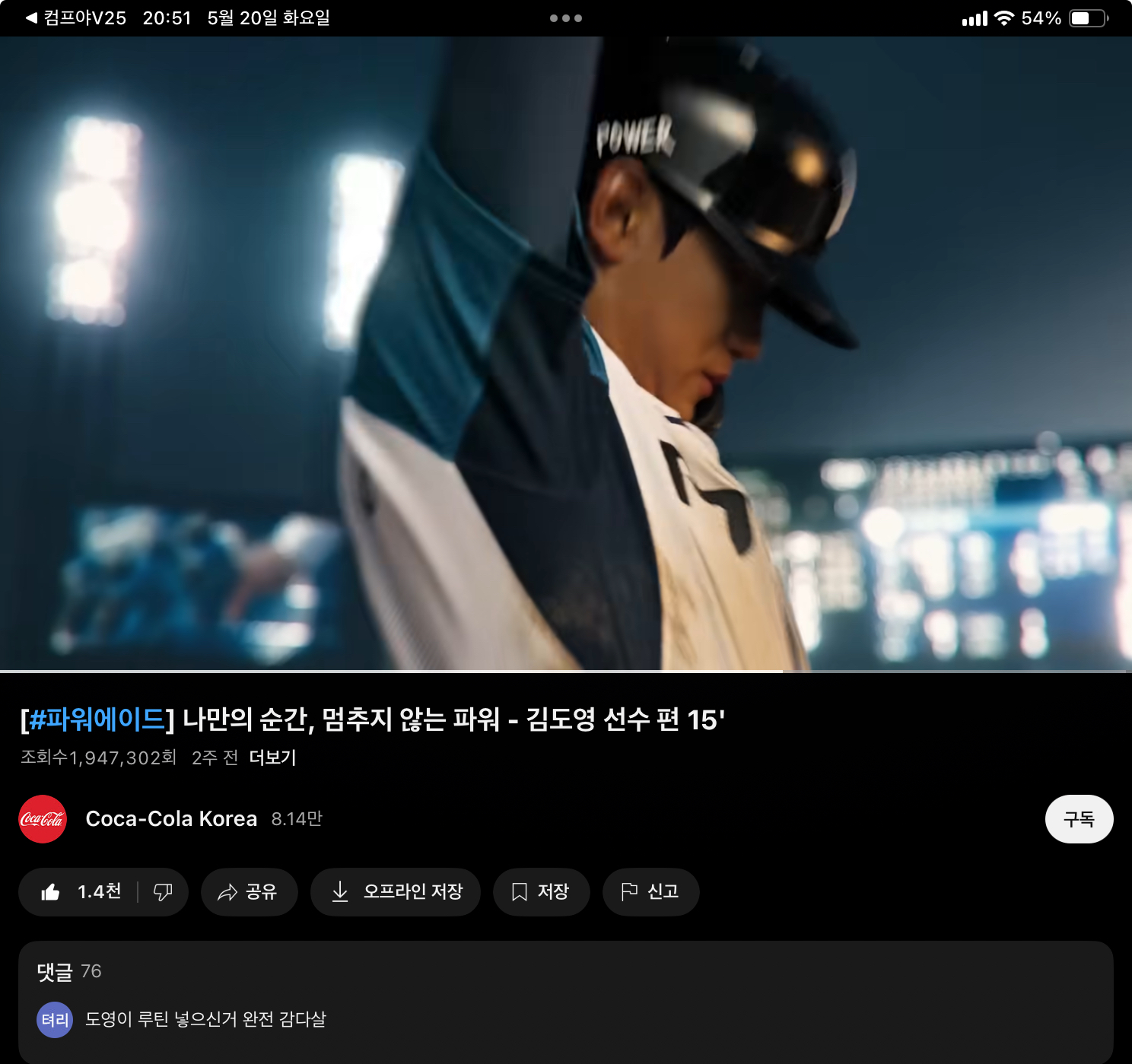Save the video to a playlist with 저장
Viewport: 1132px width, 1064px height.
541,892
